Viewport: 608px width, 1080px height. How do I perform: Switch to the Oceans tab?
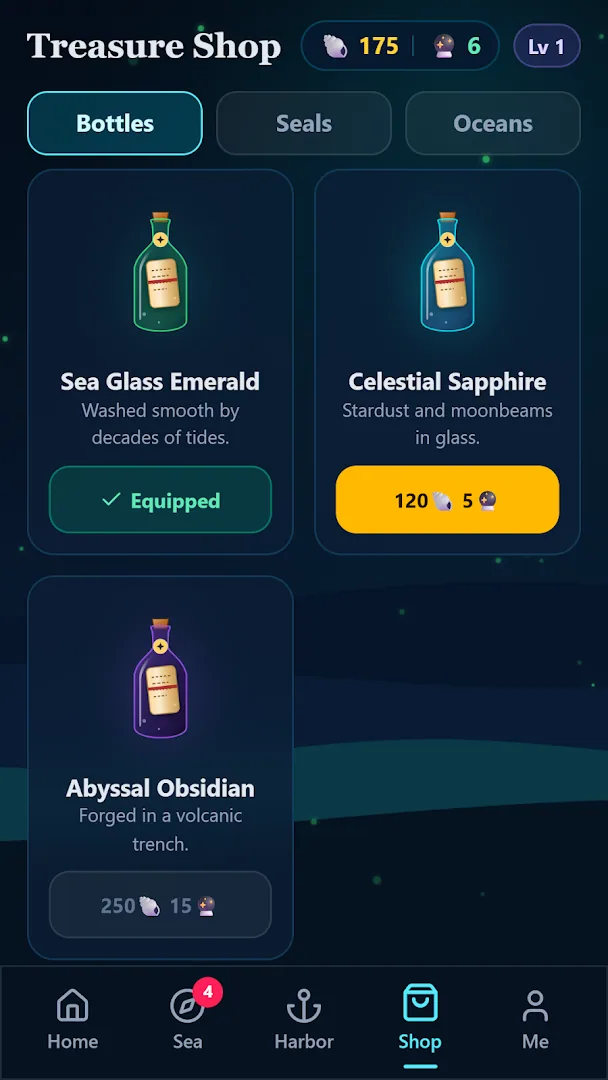(x=492, y=123)
